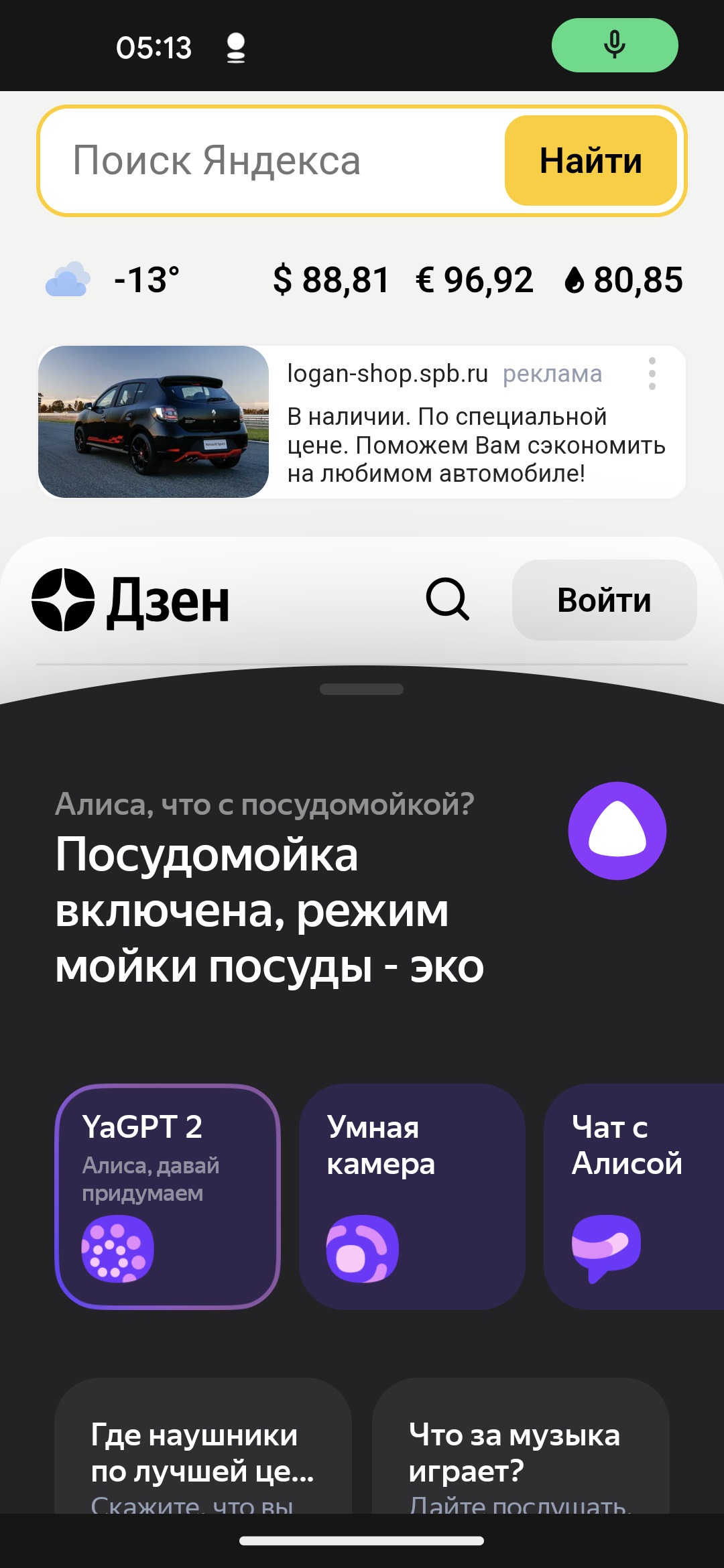This screenshot has height=1568, width=724.
Task: Choose the Что за музыка играет suggestion
Action: click(520, 1454)
